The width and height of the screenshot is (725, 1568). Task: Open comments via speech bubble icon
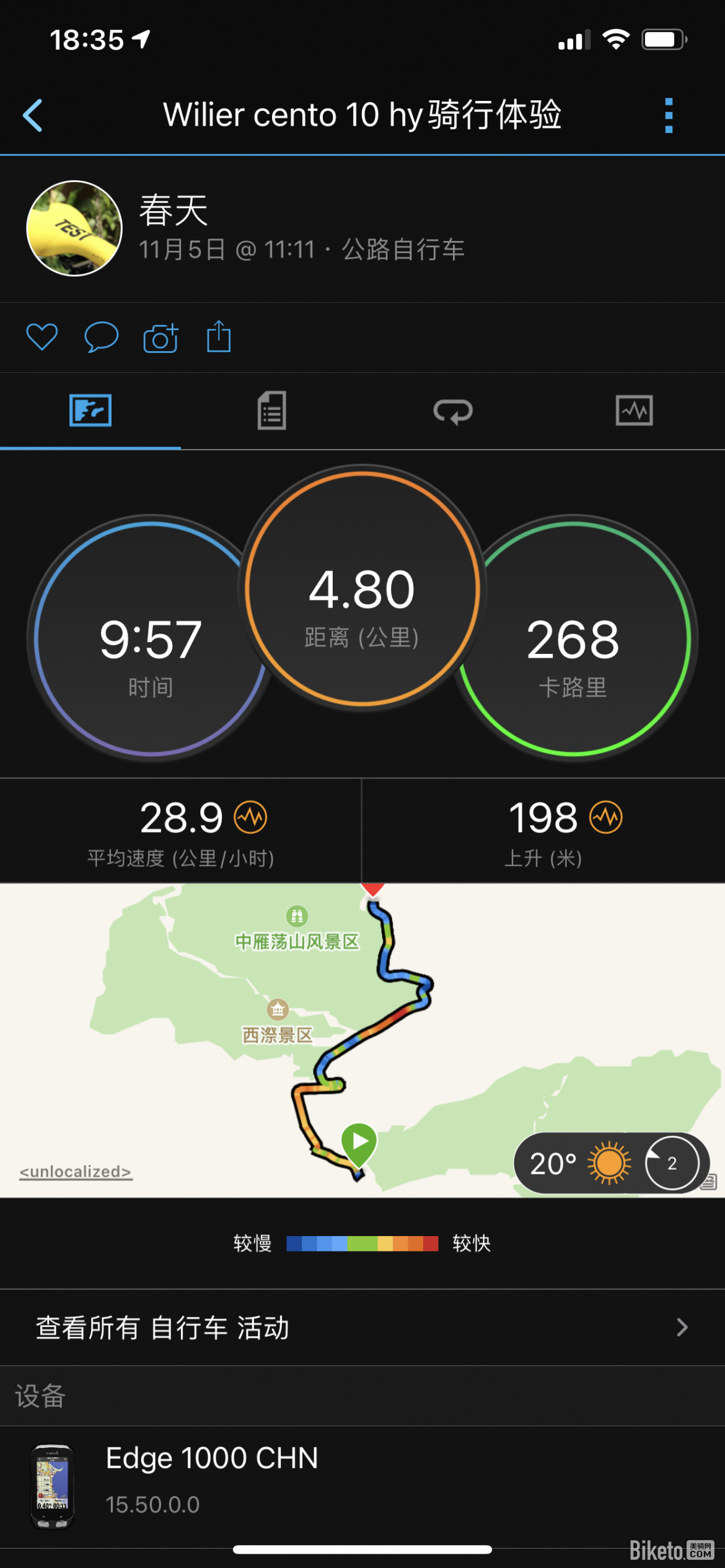click(x=101, y=338)
